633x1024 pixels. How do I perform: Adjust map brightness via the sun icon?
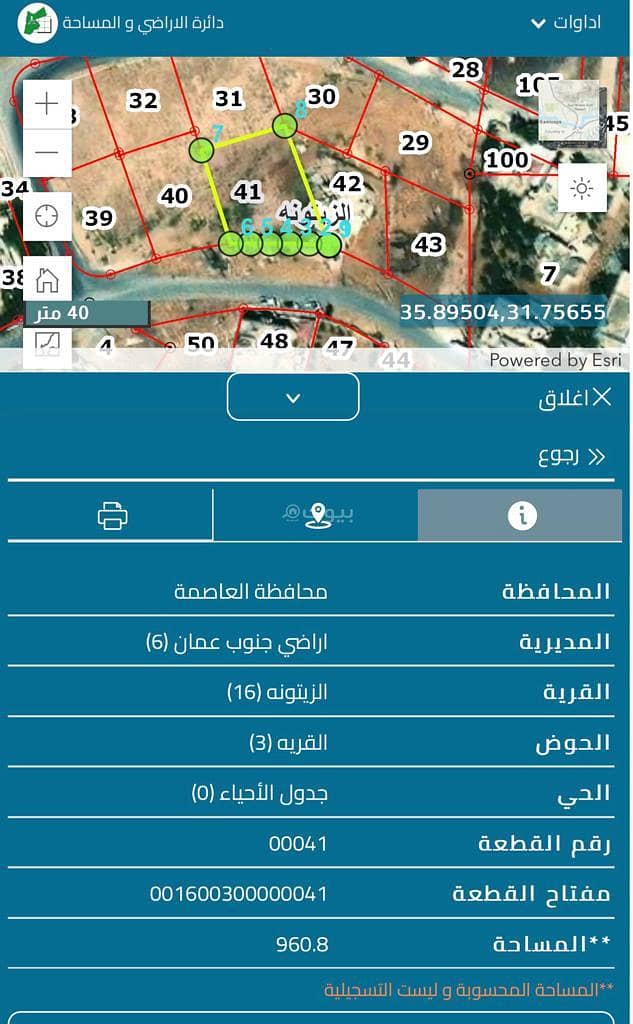point(582,187)
